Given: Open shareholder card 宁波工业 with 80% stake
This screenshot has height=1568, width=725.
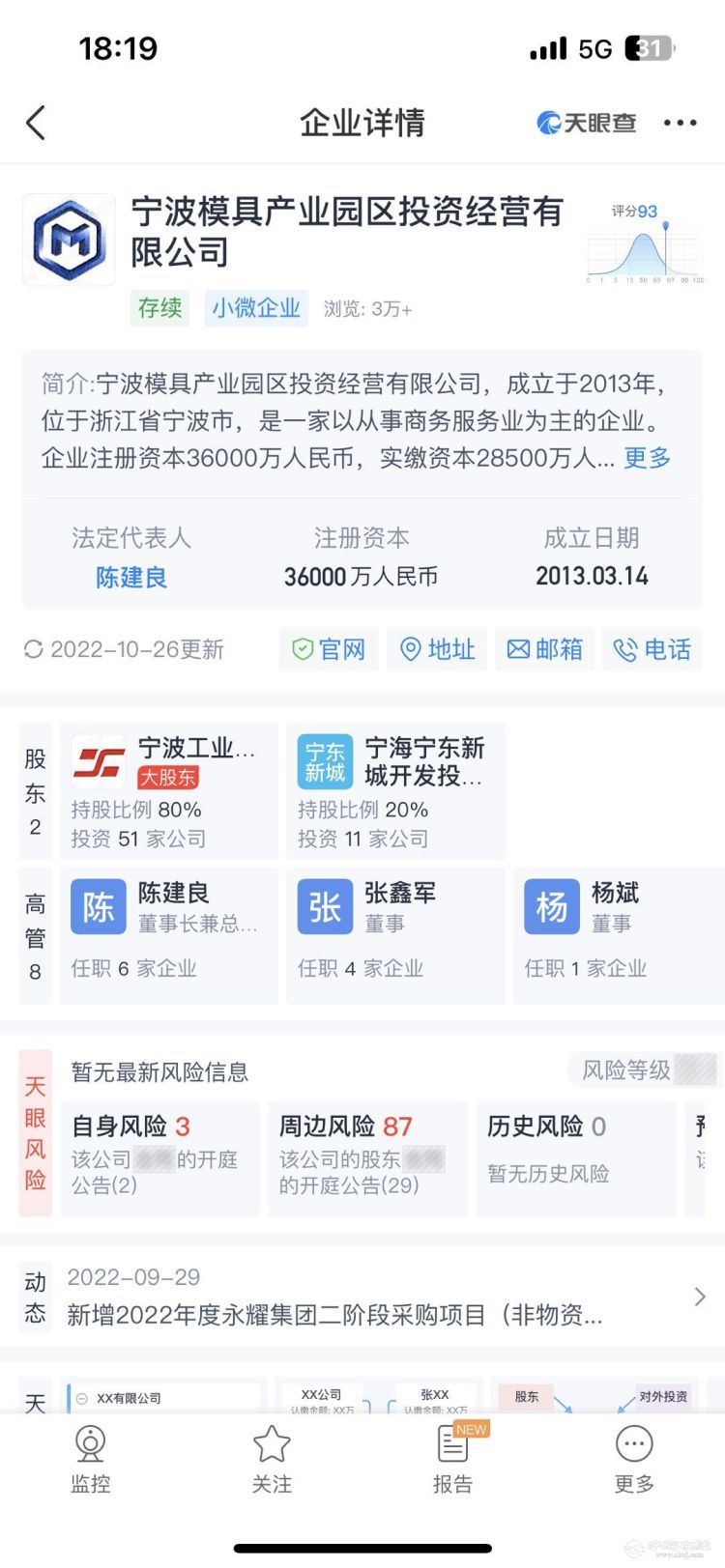Looking at the screenshot, I should [169, 791].
